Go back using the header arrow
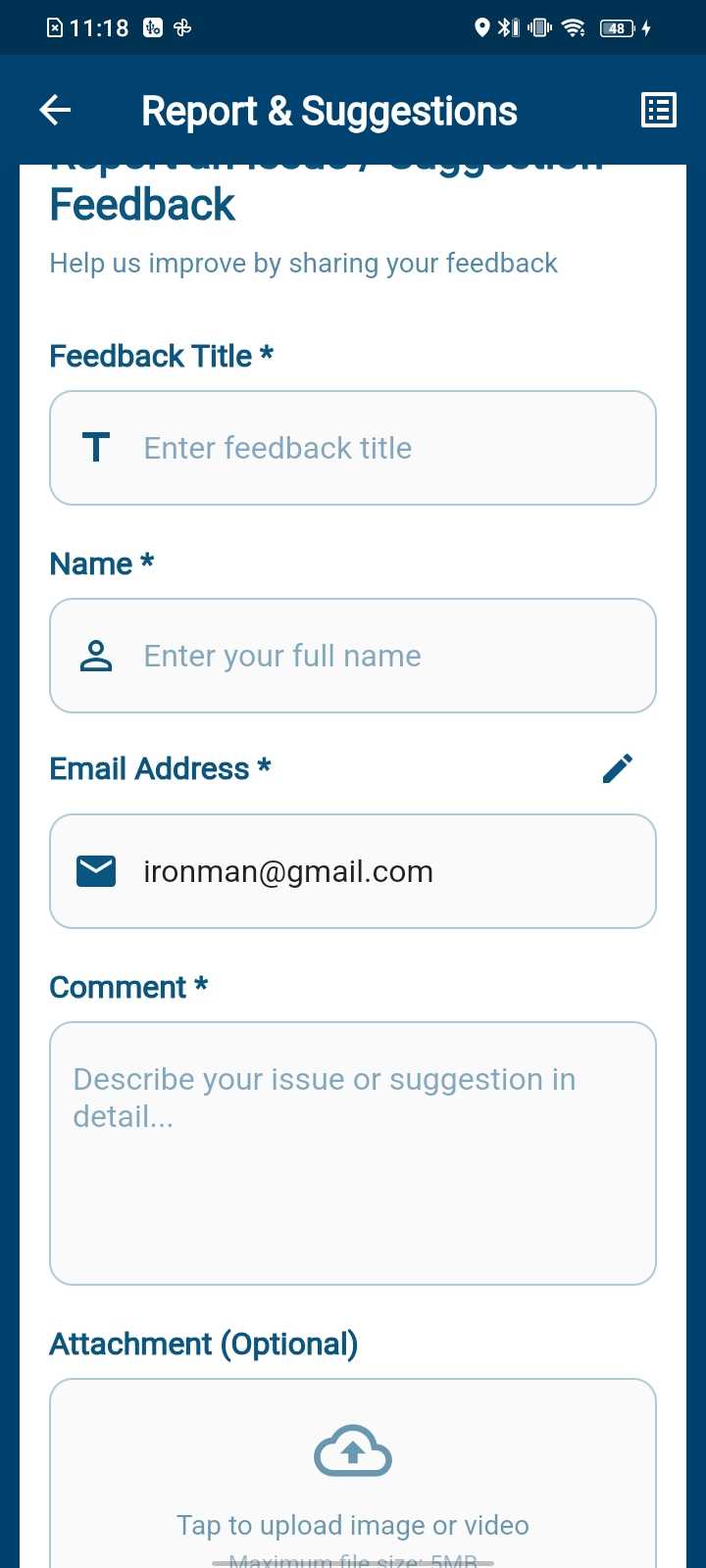Viewport: 706px width, 1568px height. [x=55, y=110]
